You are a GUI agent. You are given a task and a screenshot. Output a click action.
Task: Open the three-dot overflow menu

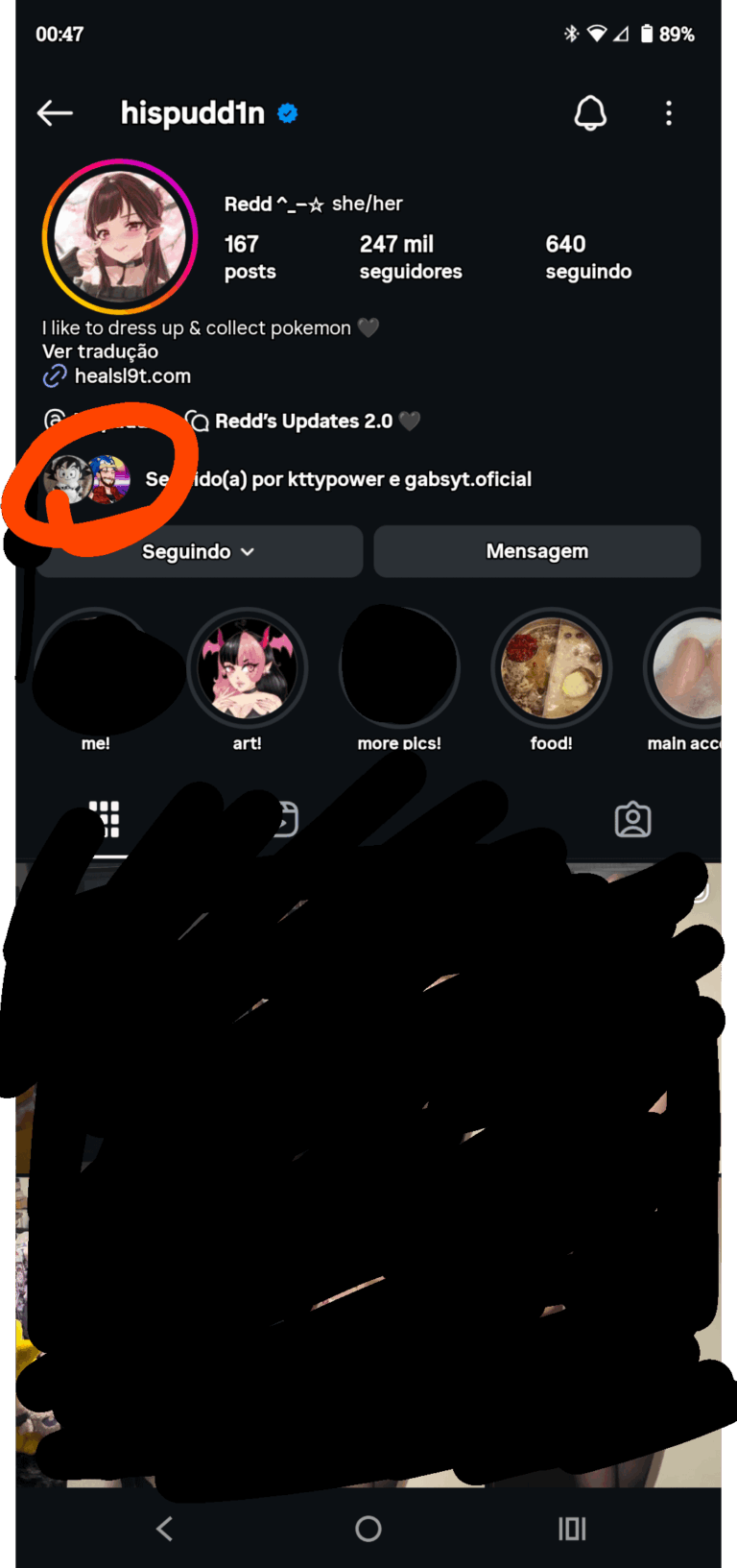coord(669,113)
